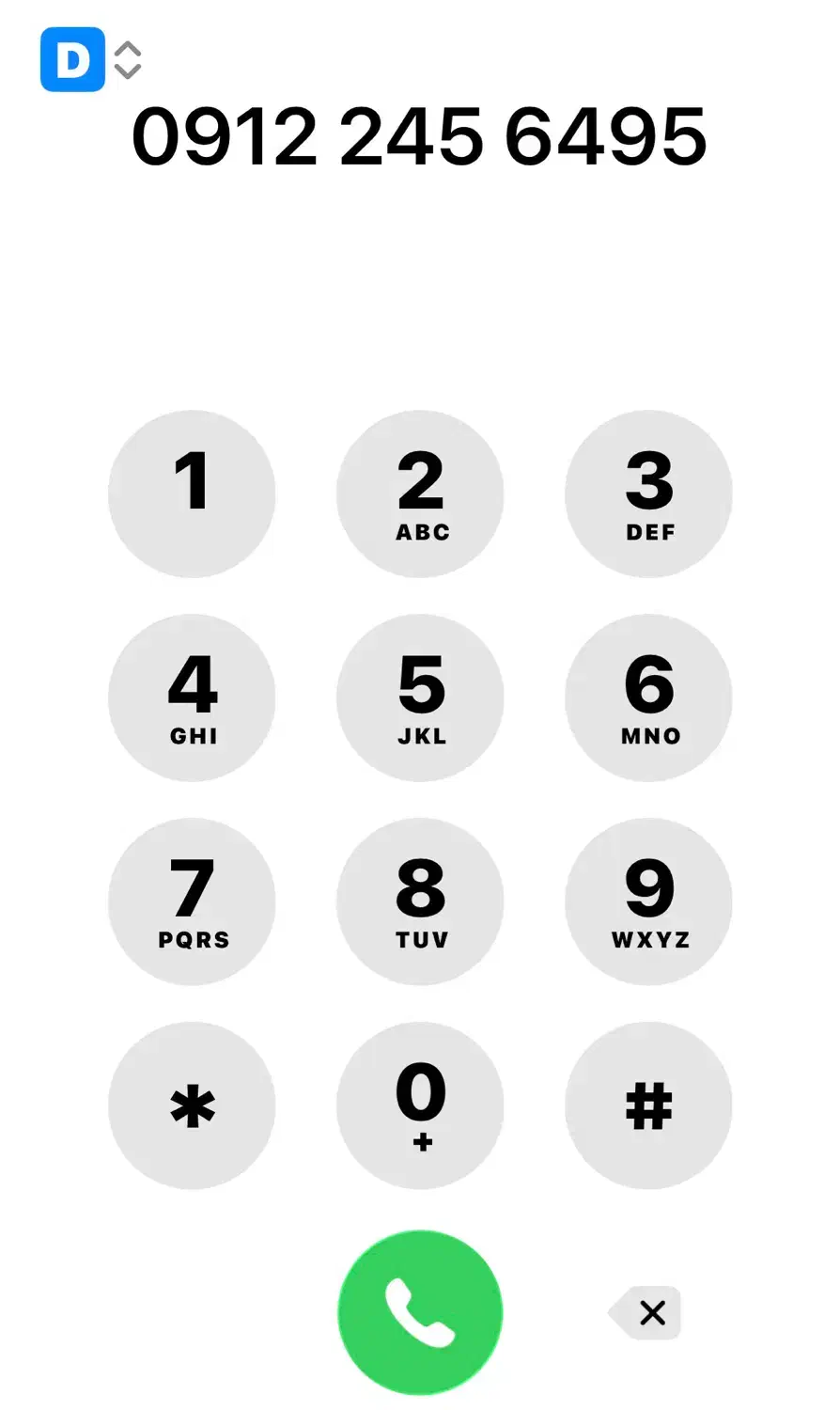Click the up chevron near the avatar
Viewport: 840px width, 1410px height.
coord(127,49)
